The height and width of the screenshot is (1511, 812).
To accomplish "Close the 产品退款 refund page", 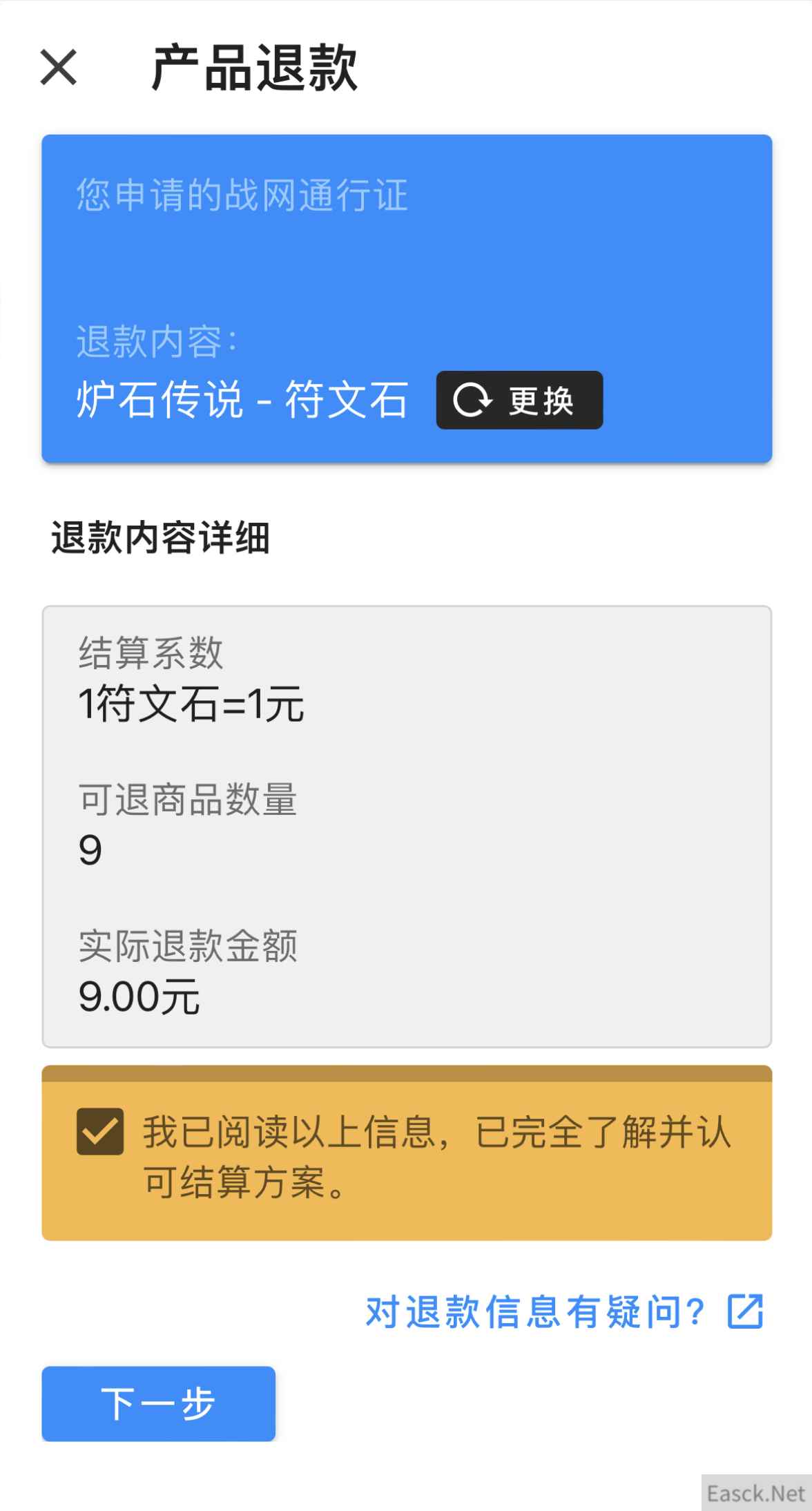I will [59, 68].
